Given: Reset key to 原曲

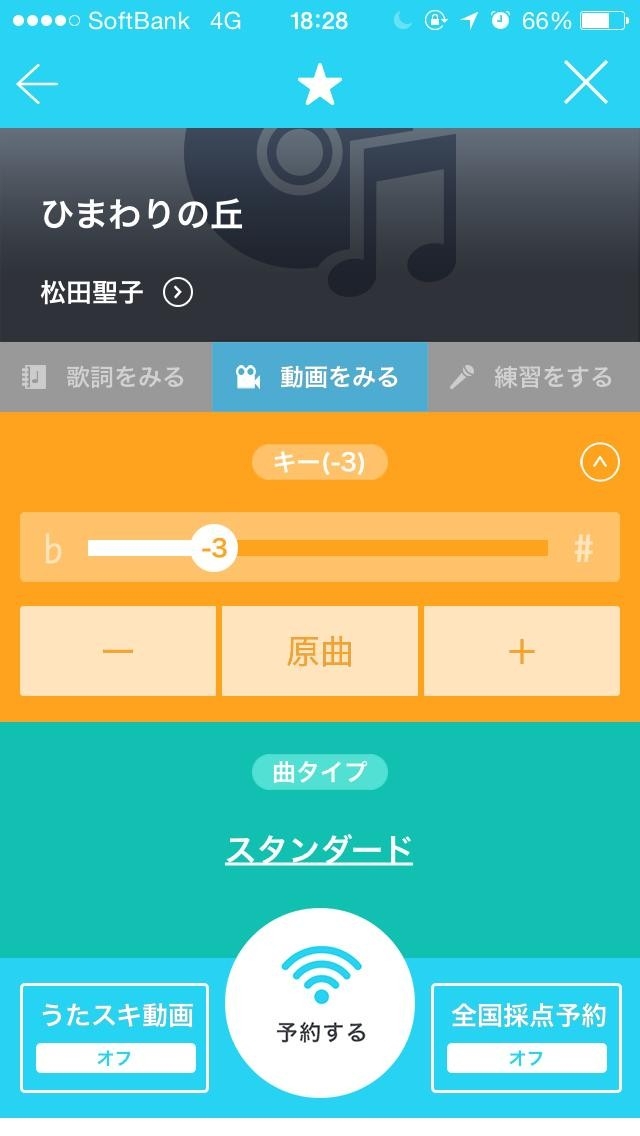Looking at the screenshot, I should pyautogui.click(x=320, y=651).
